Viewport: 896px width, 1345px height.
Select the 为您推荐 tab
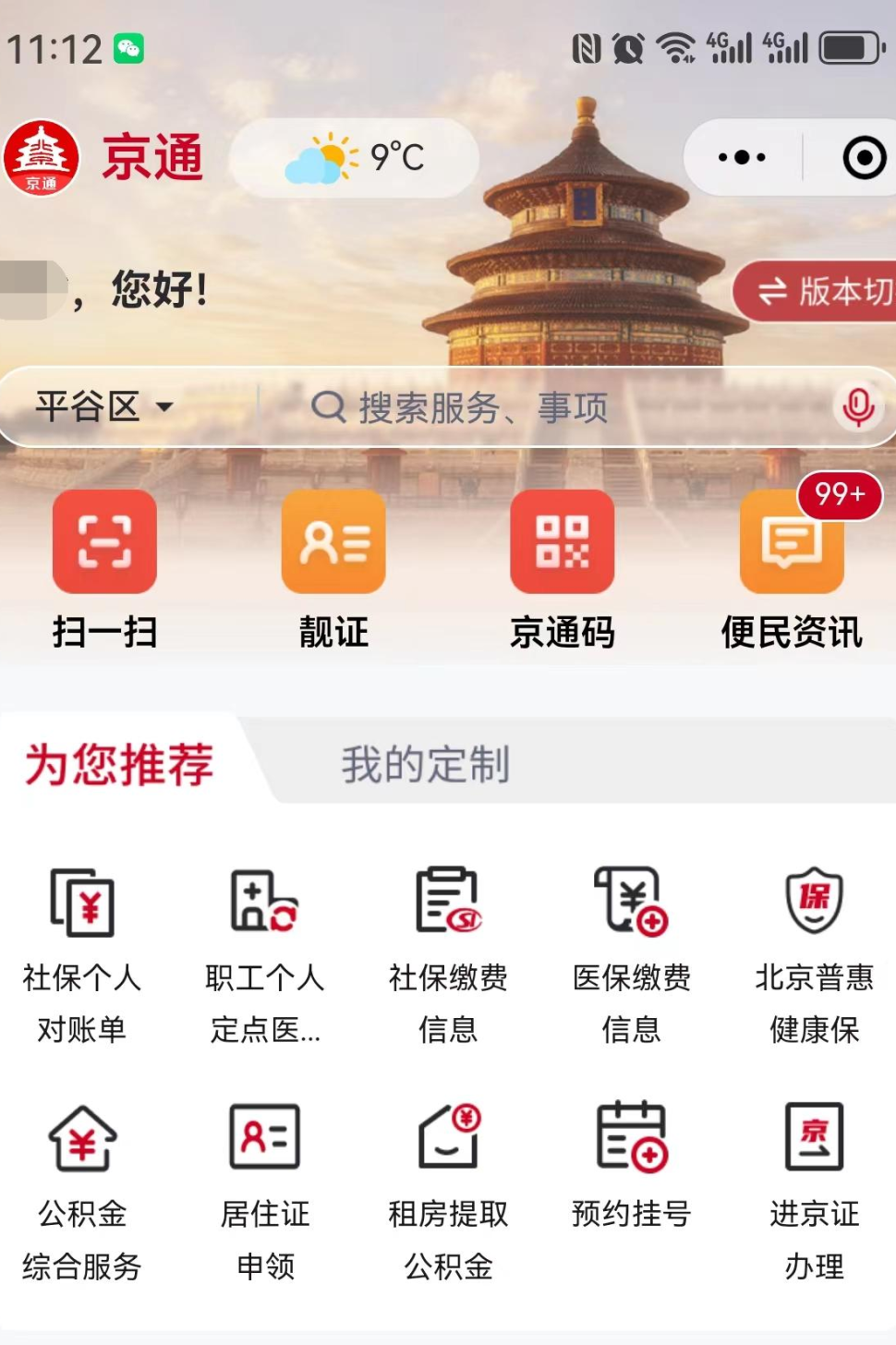point(119,764)
